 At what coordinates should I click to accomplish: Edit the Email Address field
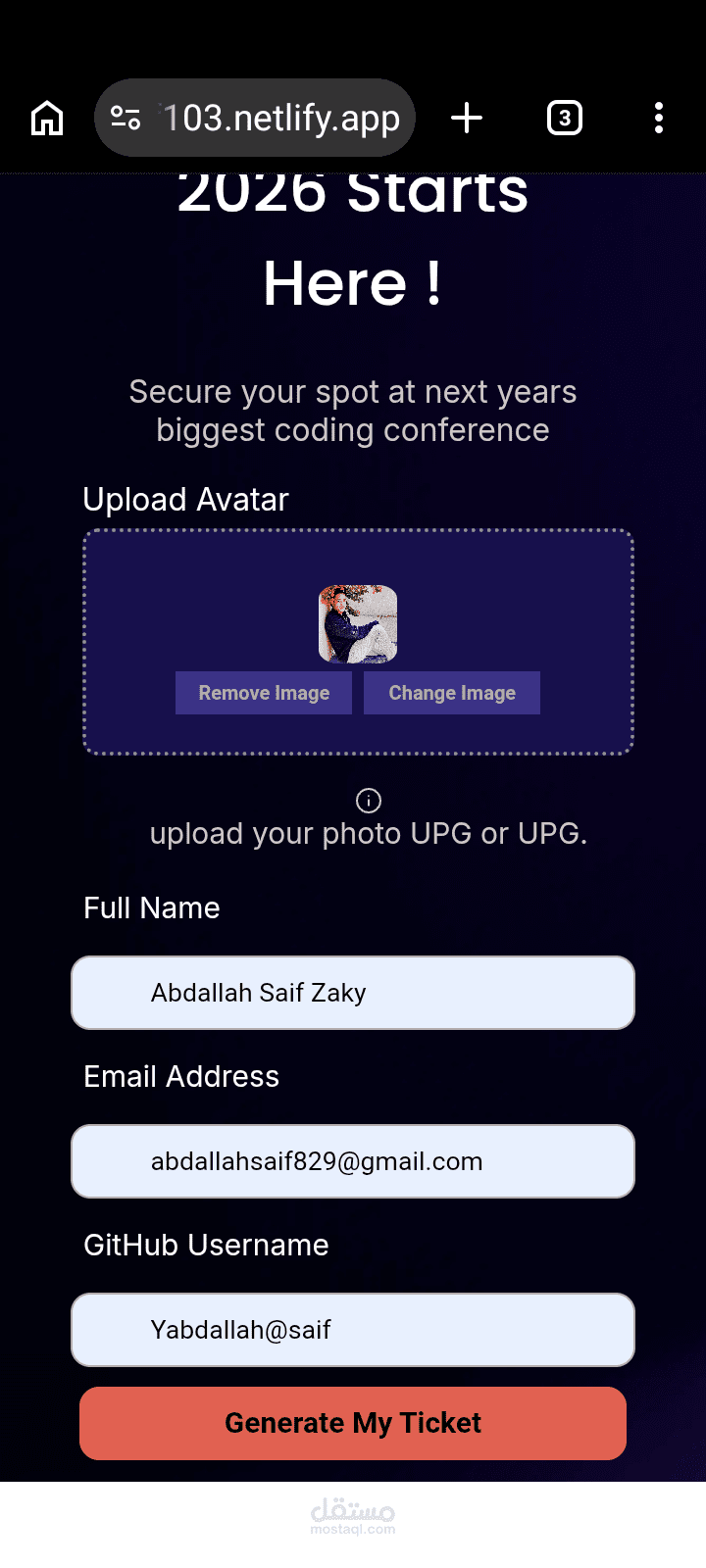click(x=353, y=1161)
